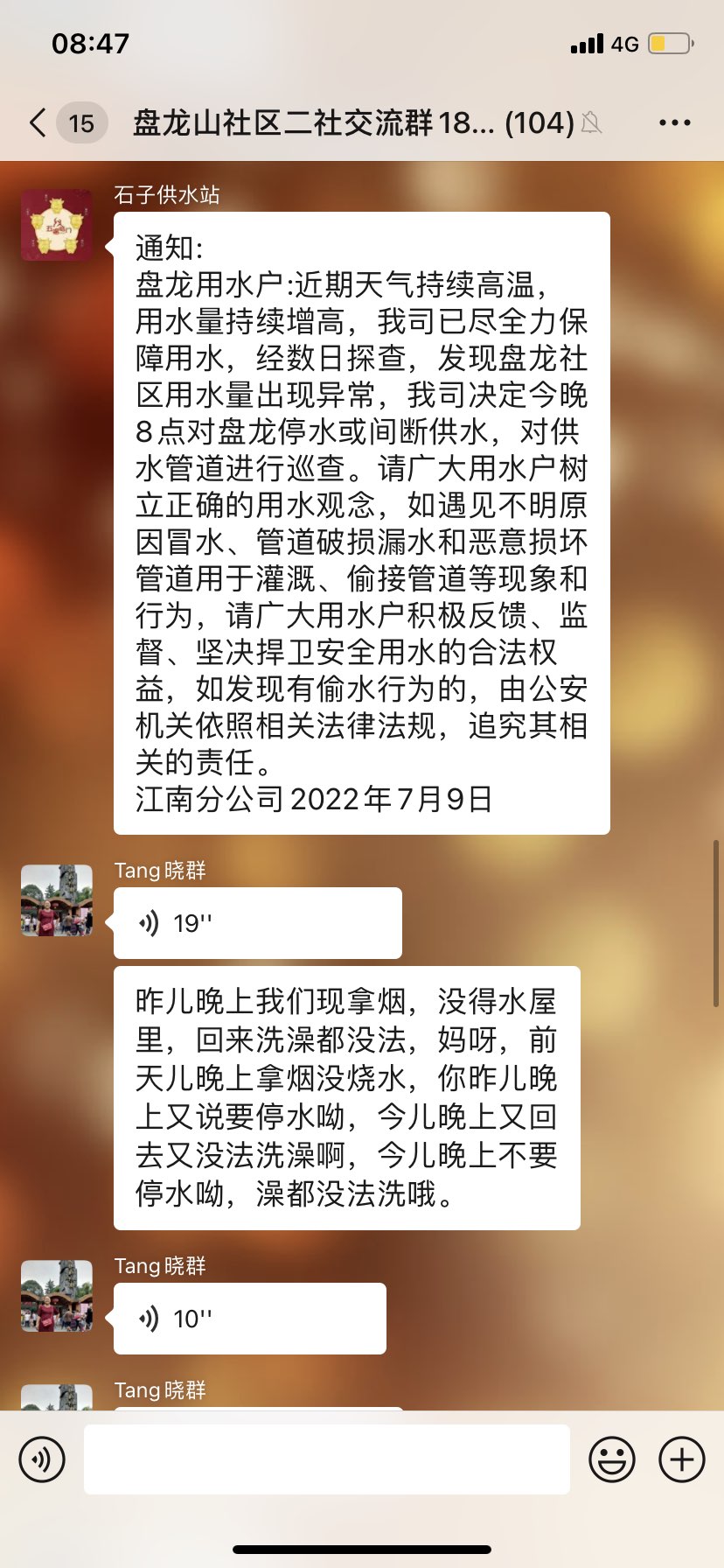Screen dimensions: 724x1568
Task: Open the emoji picker
Action: 611,1459
